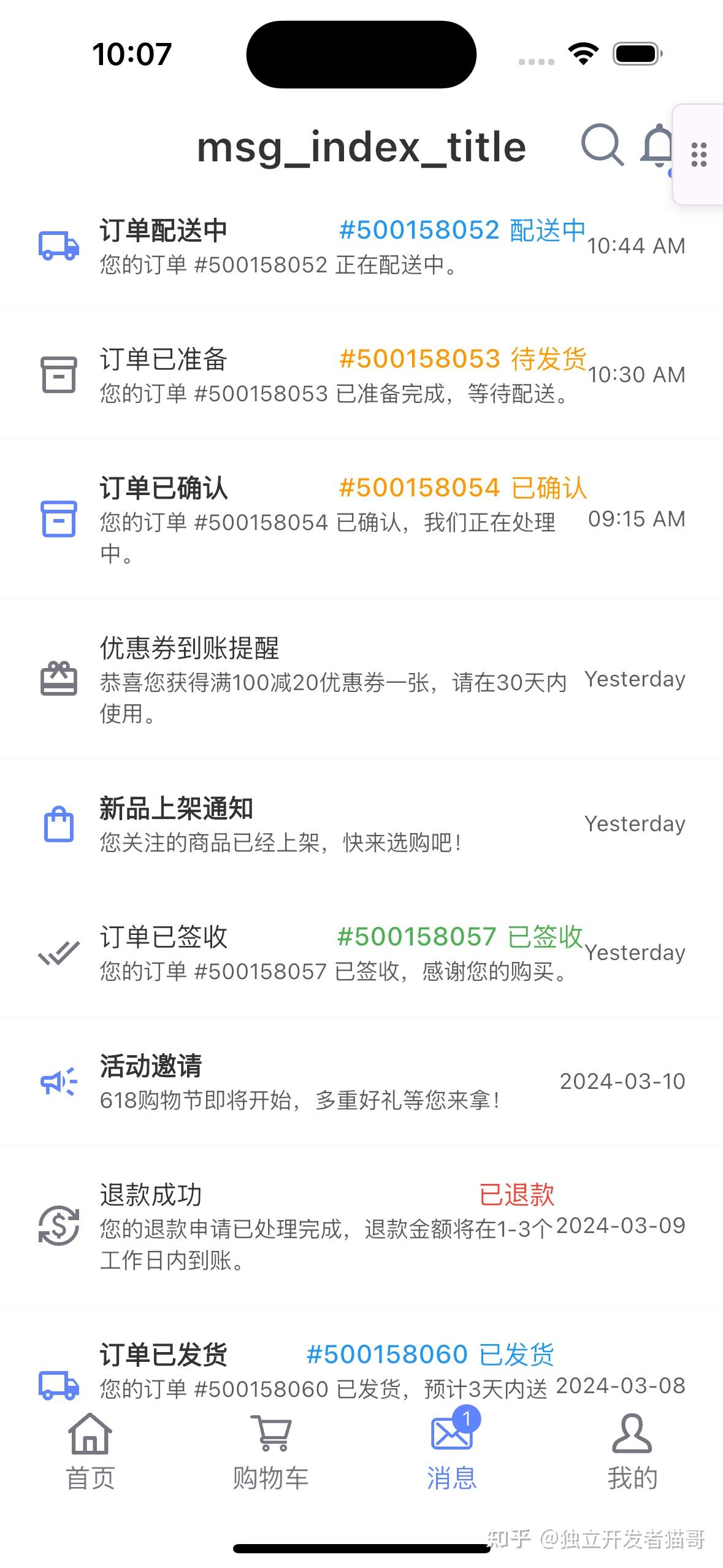Click the coupon icon beside 优惠券到账提醒
Viewport: 723px width, 1568px height.
pyautogui.click(x=58, y=679)
